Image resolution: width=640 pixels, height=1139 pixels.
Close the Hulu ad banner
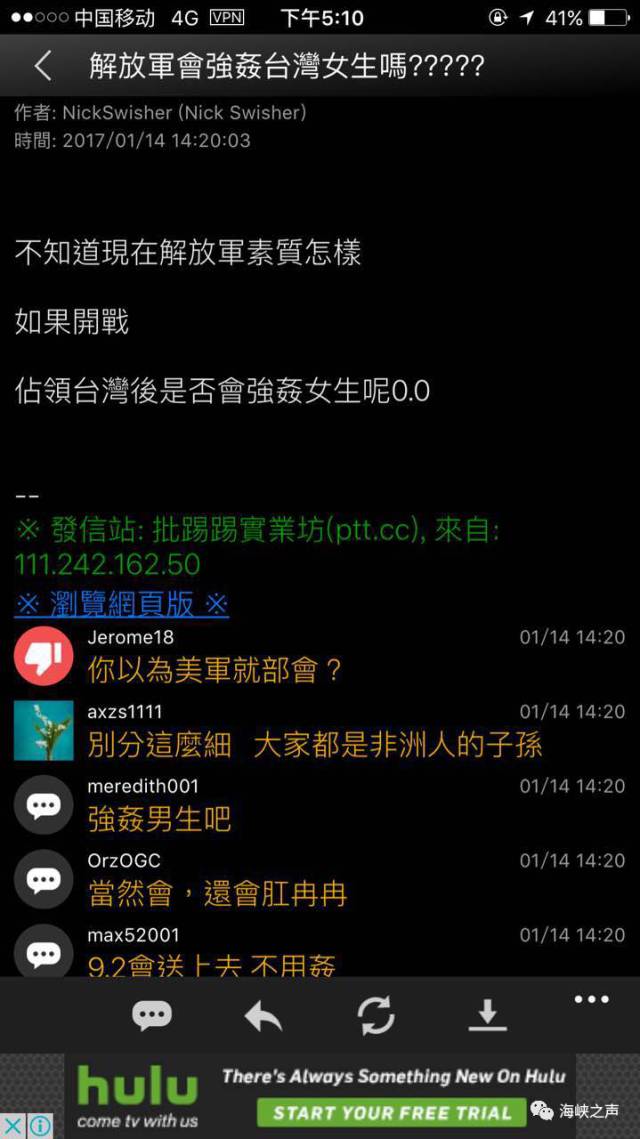tap(13, 1126)
